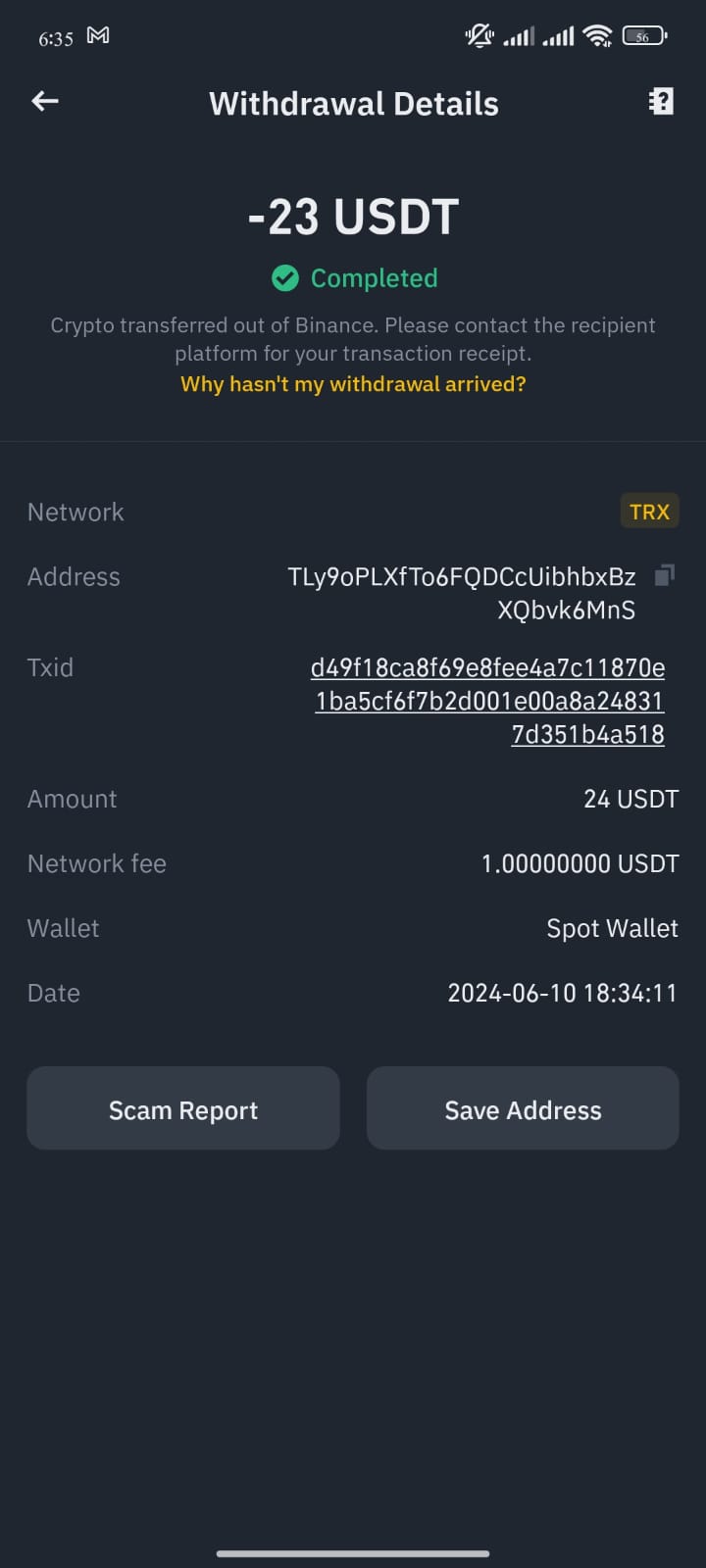Tap the bottom navigation gesture bar
This screenshot has width=706, height=1568.
pyautogui.click(x=353, y=1553)
